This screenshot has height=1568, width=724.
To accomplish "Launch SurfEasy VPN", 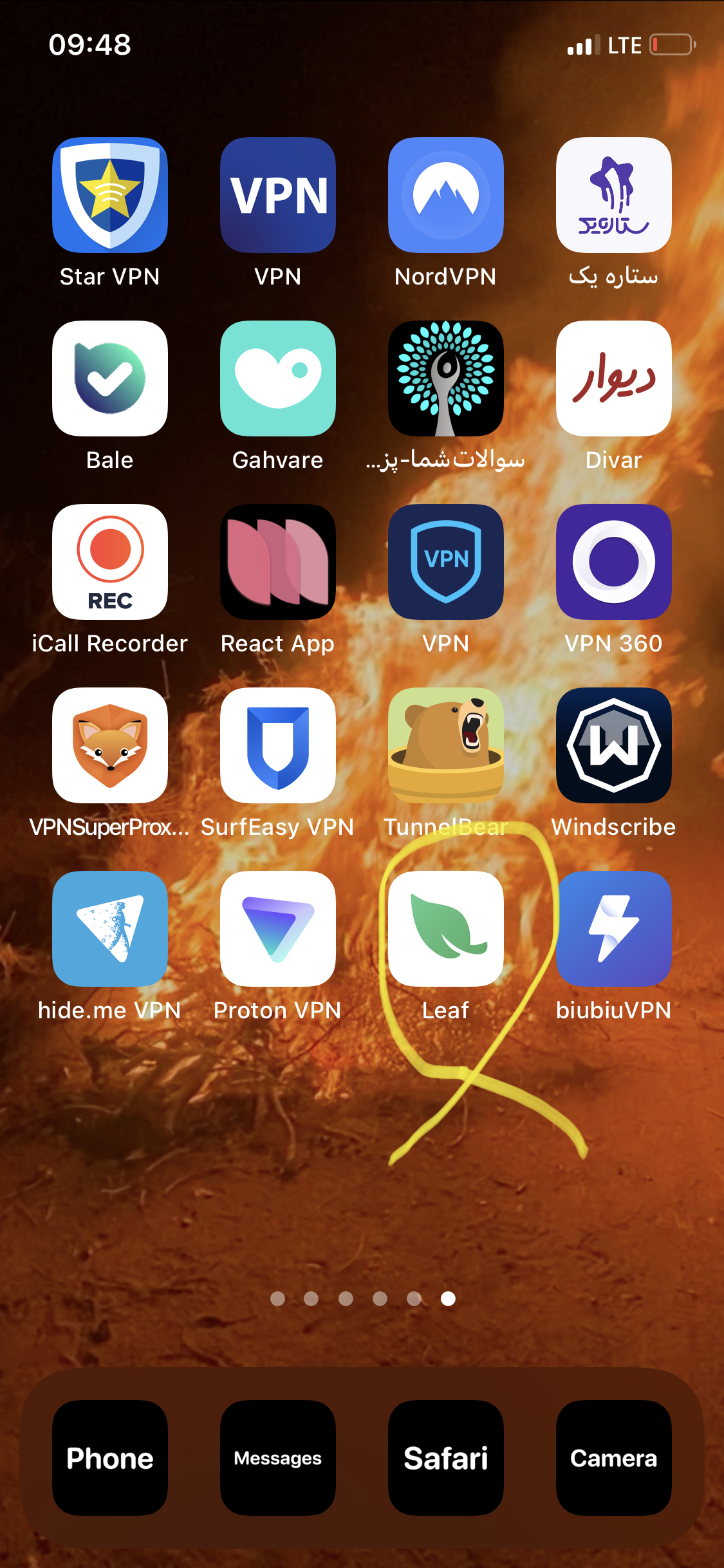I will click(277, 745).
